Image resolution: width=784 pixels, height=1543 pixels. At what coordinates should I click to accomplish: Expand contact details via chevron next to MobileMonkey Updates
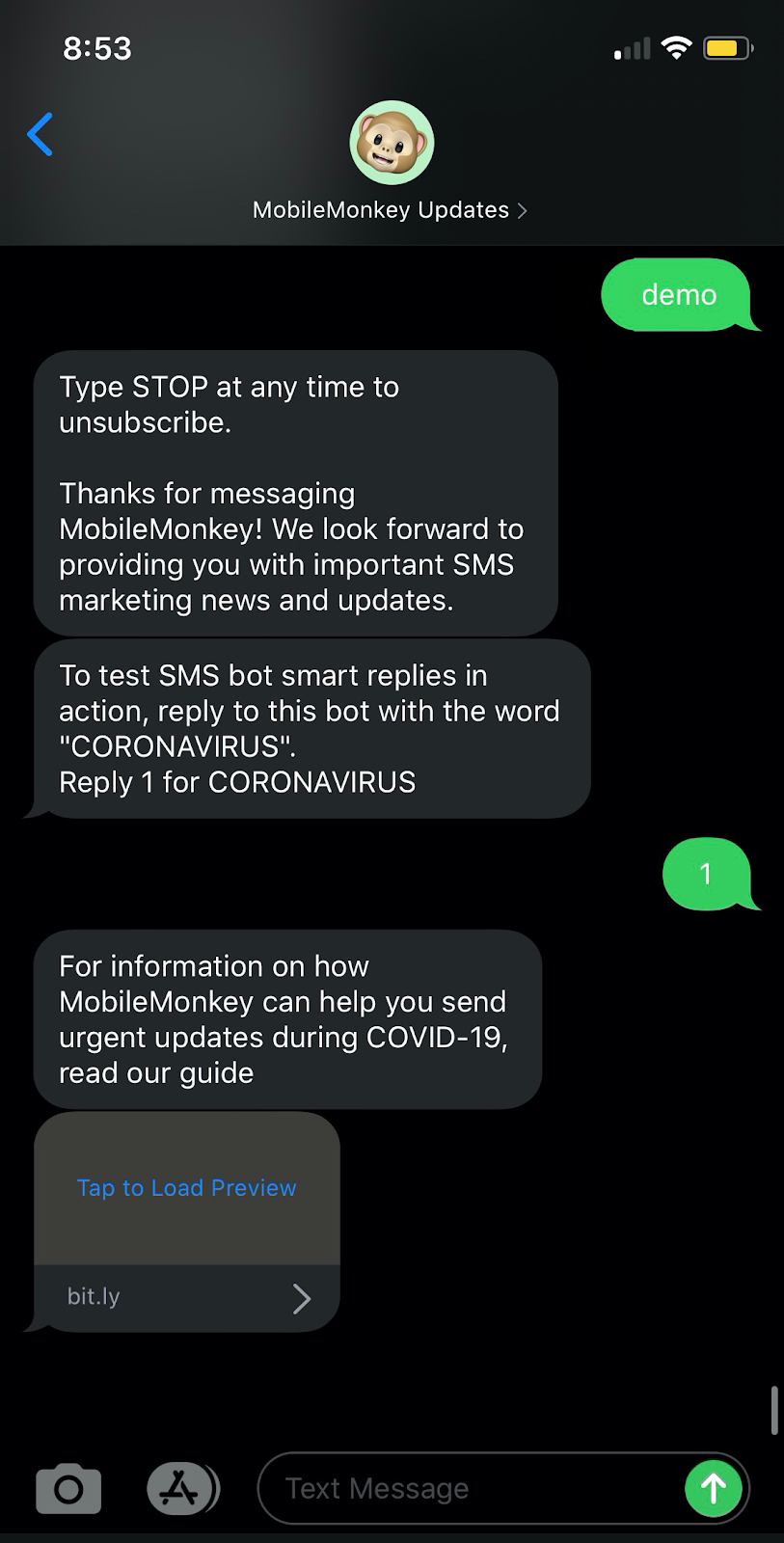pyautogui.click(x=523, y=210)
